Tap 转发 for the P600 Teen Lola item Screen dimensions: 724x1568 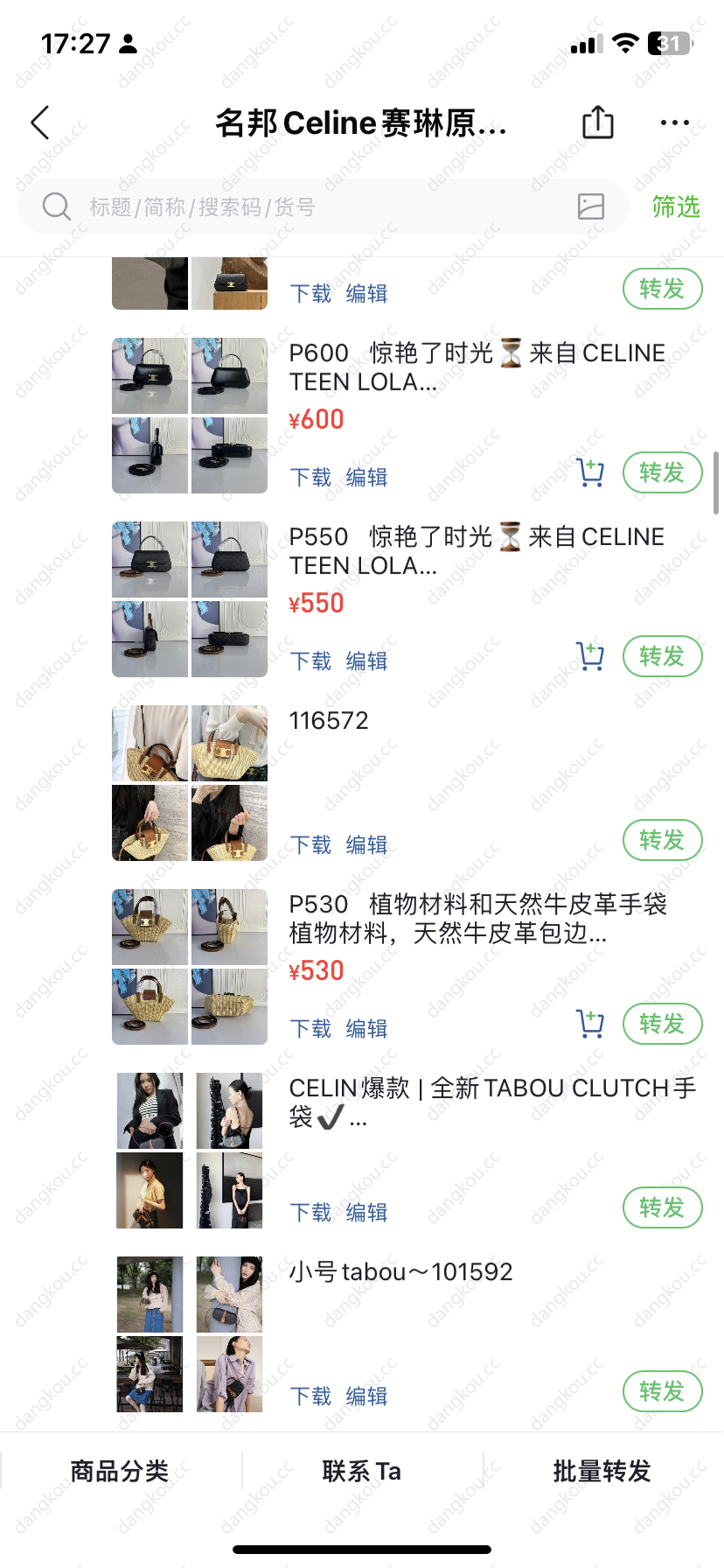tap(662, 472)
